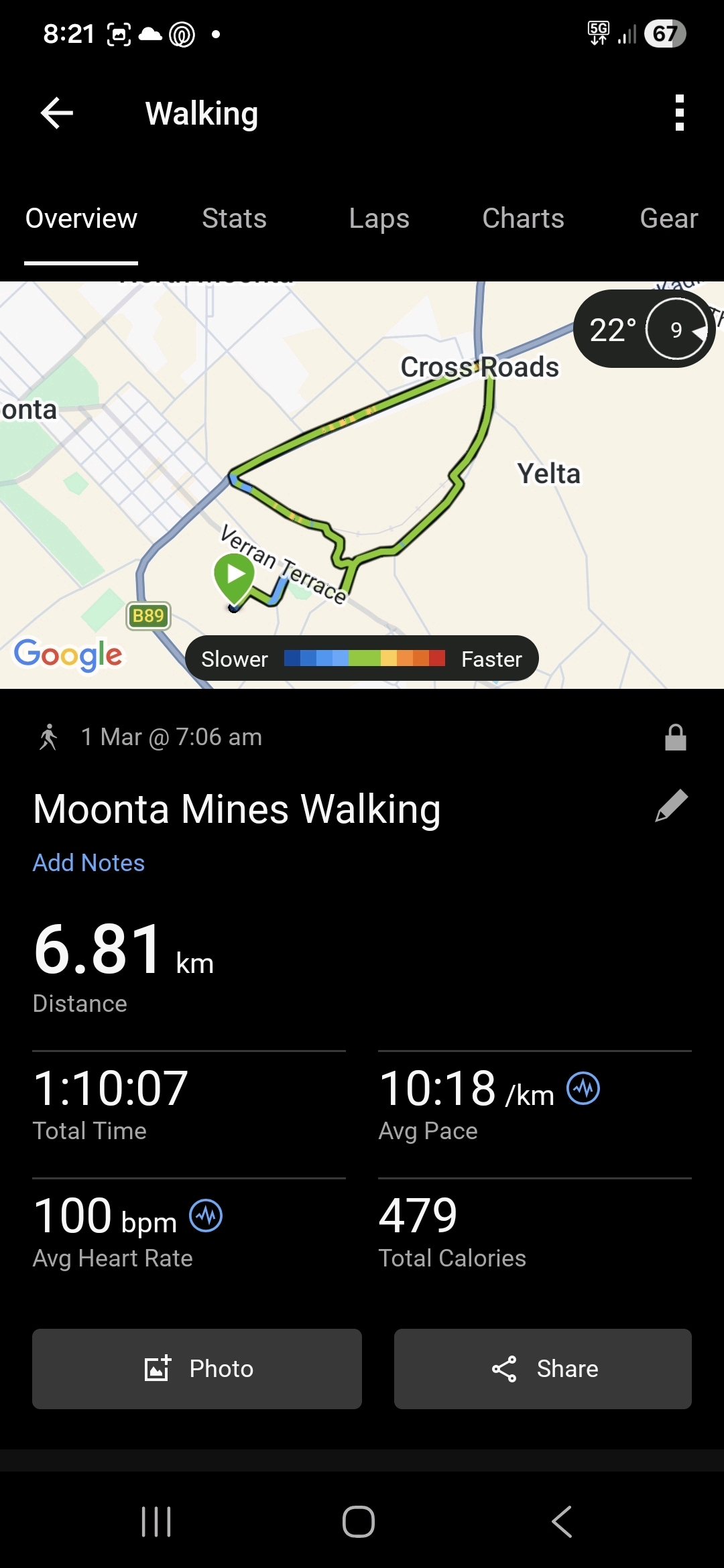Image resolution: width=724 pixels, height=1568 pixels.
Task: Go back using the top-left arrow
Action: 57,113
